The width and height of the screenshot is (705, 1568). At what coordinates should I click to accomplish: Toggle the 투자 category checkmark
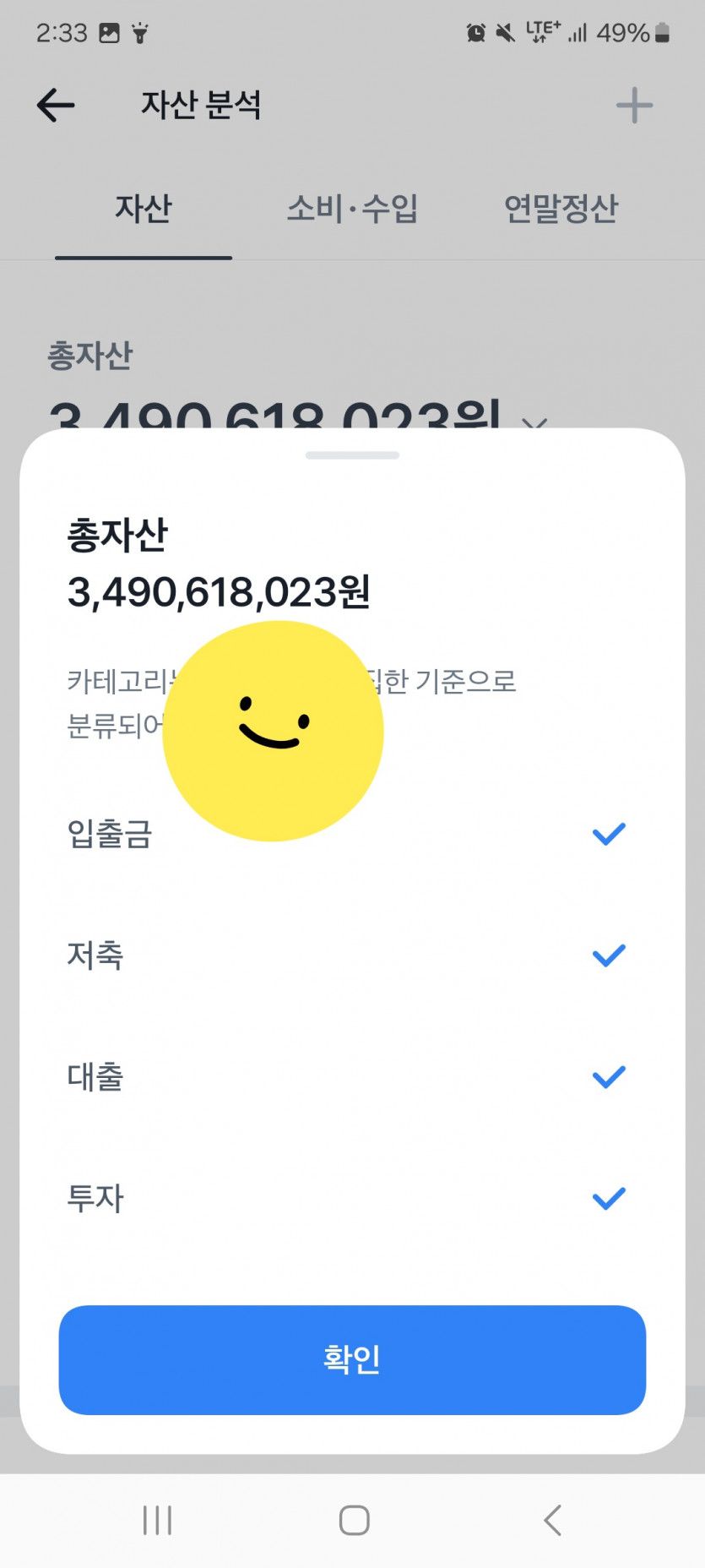(608, 1199)
